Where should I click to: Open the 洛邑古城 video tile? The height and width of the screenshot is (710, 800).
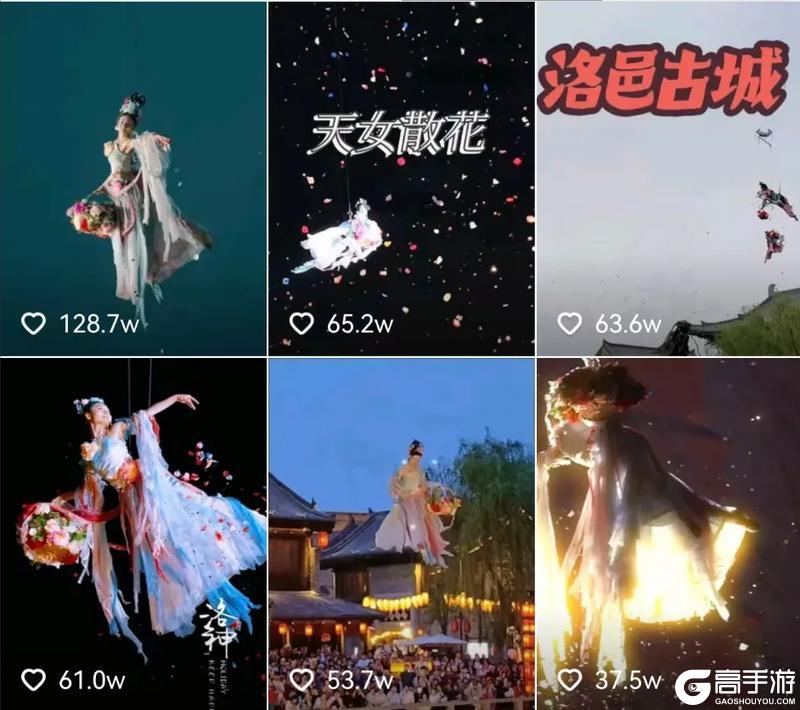click(668, 178)
